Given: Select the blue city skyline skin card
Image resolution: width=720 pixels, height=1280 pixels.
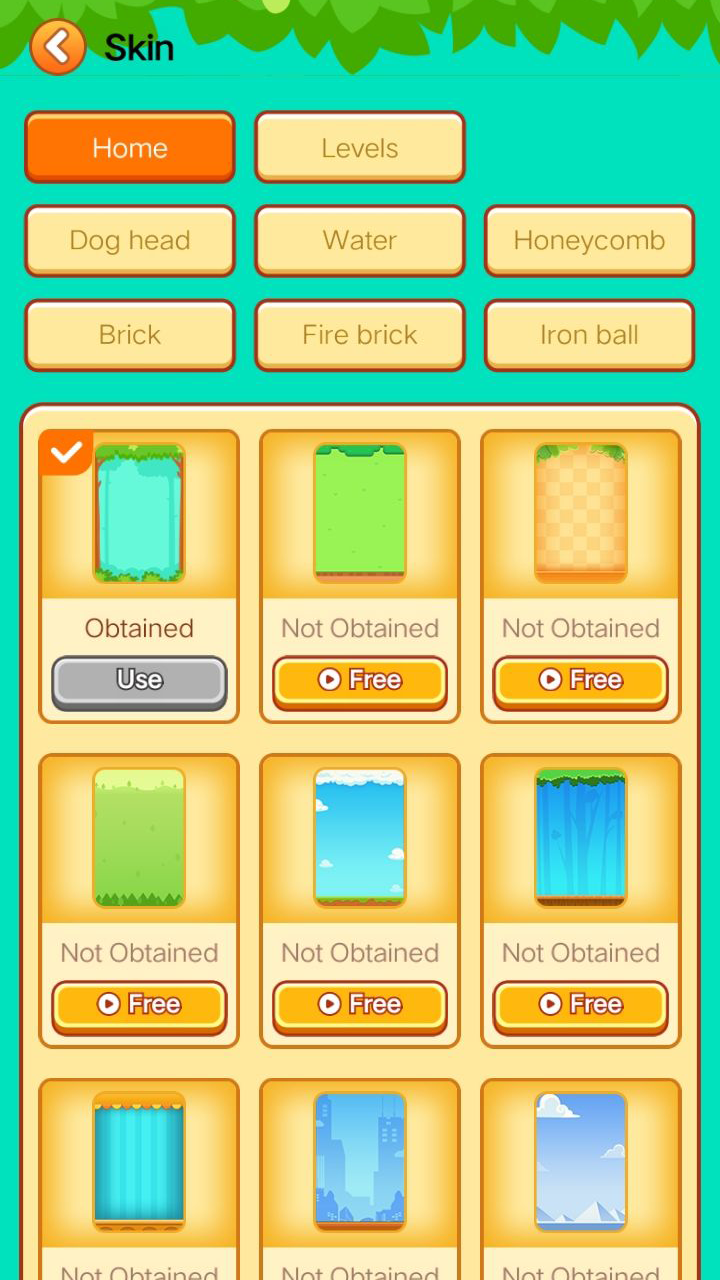Looking at the screenshot, I should [x=360, y=1161].
